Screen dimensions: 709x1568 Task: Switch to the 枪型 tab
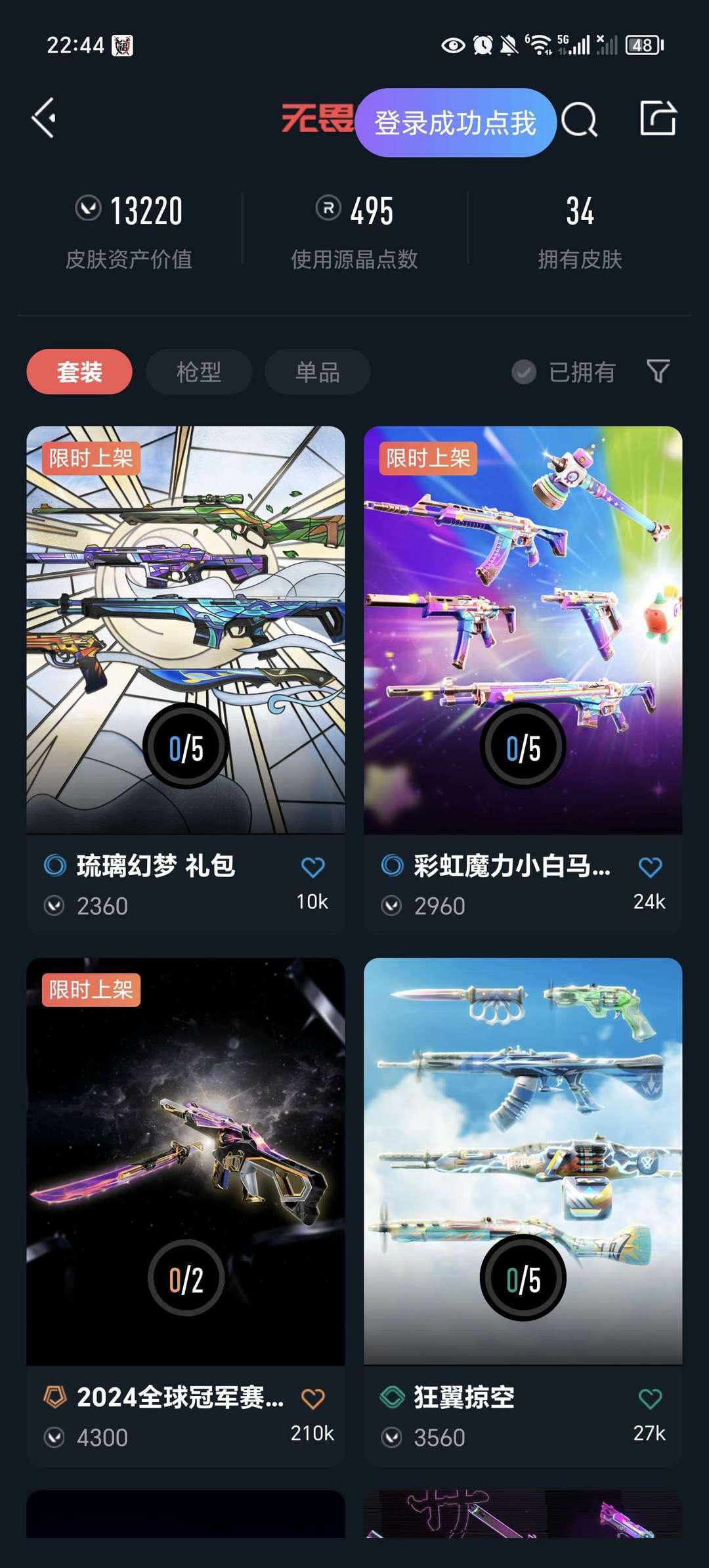198,371
